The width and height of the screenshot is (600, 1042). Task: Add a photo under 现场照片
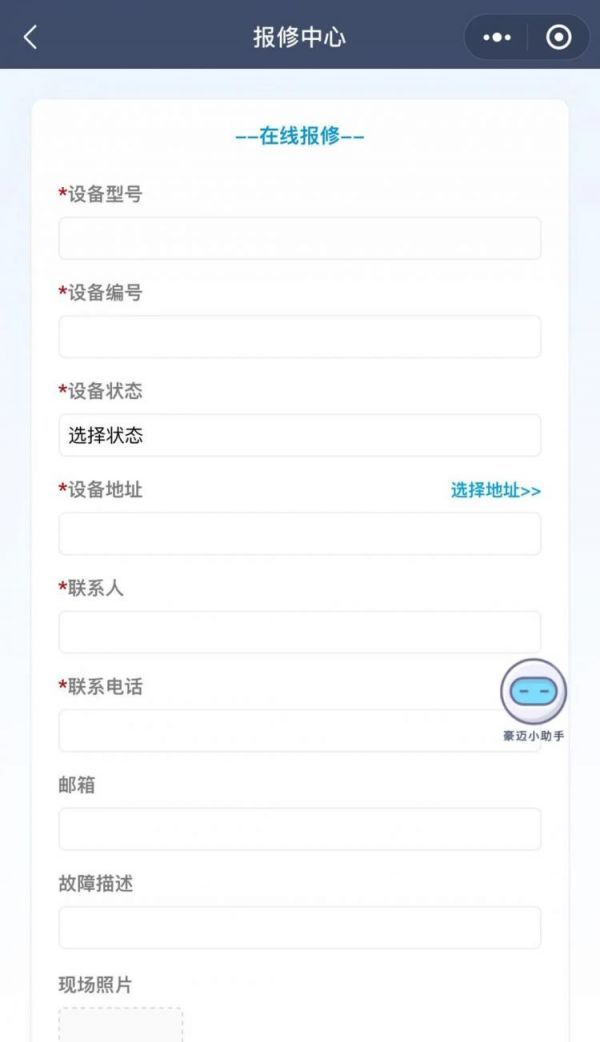click(x=120, y=1025)
